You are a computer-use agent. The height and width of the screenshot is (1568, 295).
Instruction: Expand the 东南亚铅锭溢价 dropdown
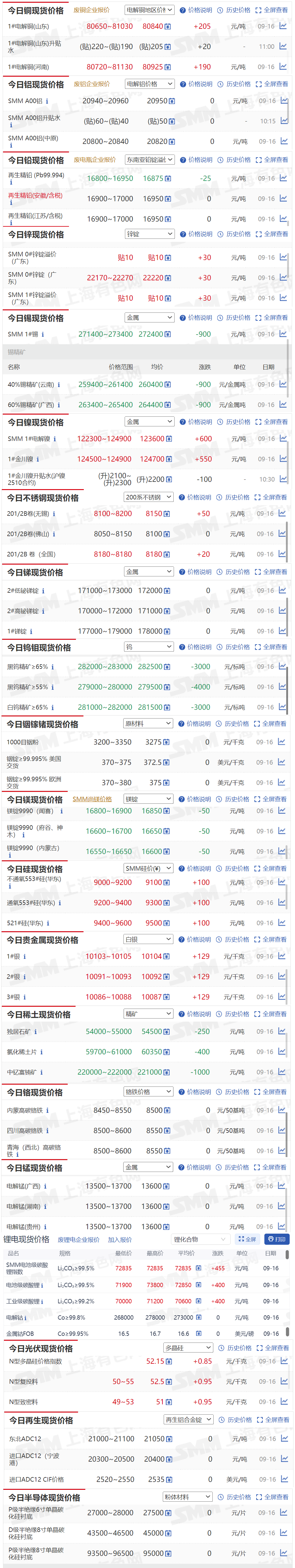(150, 159)
